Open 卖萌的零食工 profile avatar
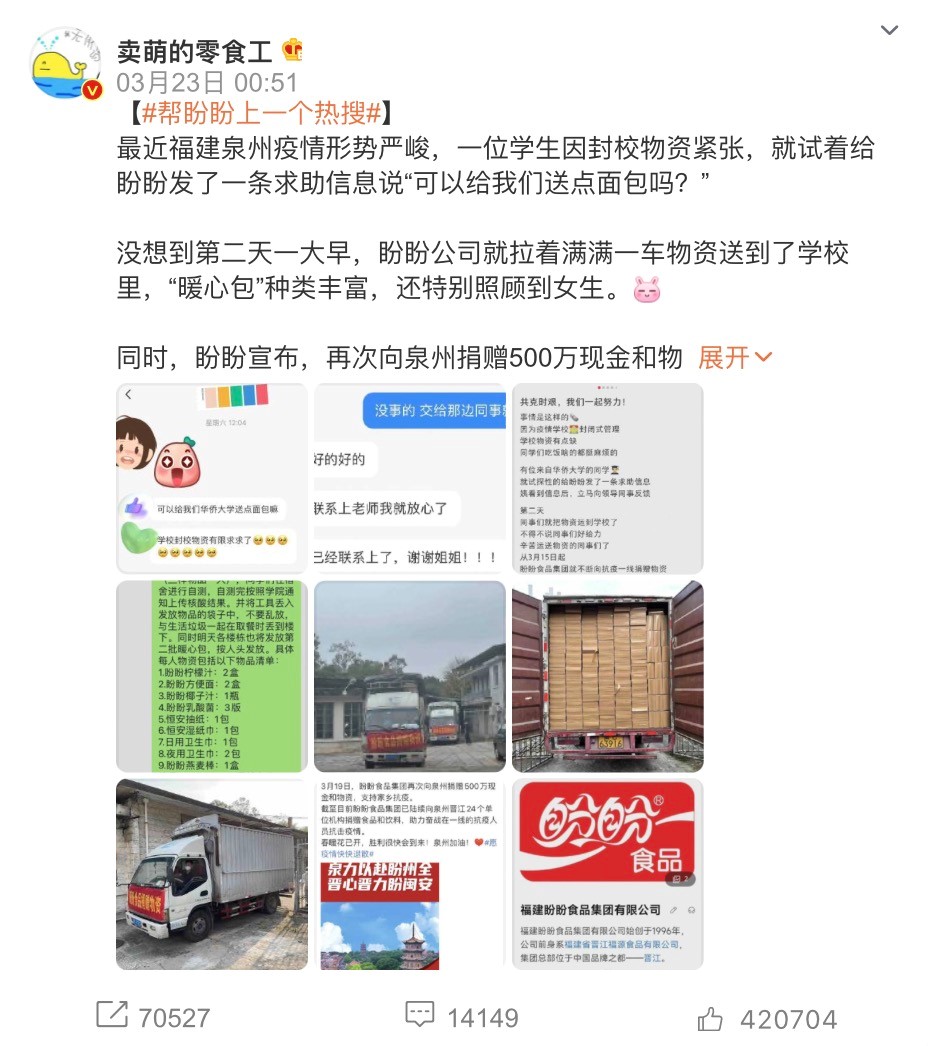This screenshot has width=928, height=1046. [x=67, y=65]
